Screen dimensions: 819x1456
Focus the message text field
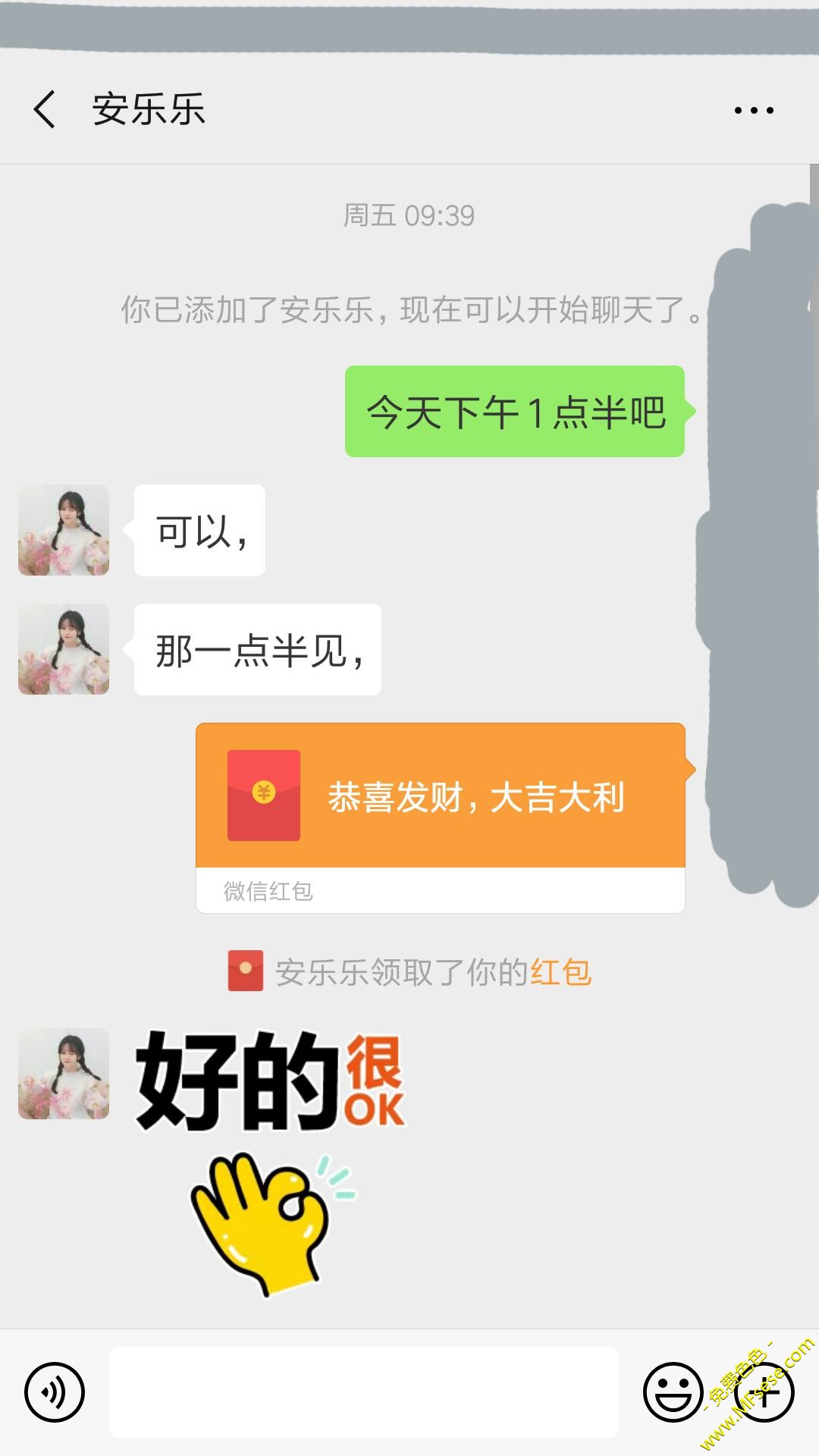tap(364, 1392)
